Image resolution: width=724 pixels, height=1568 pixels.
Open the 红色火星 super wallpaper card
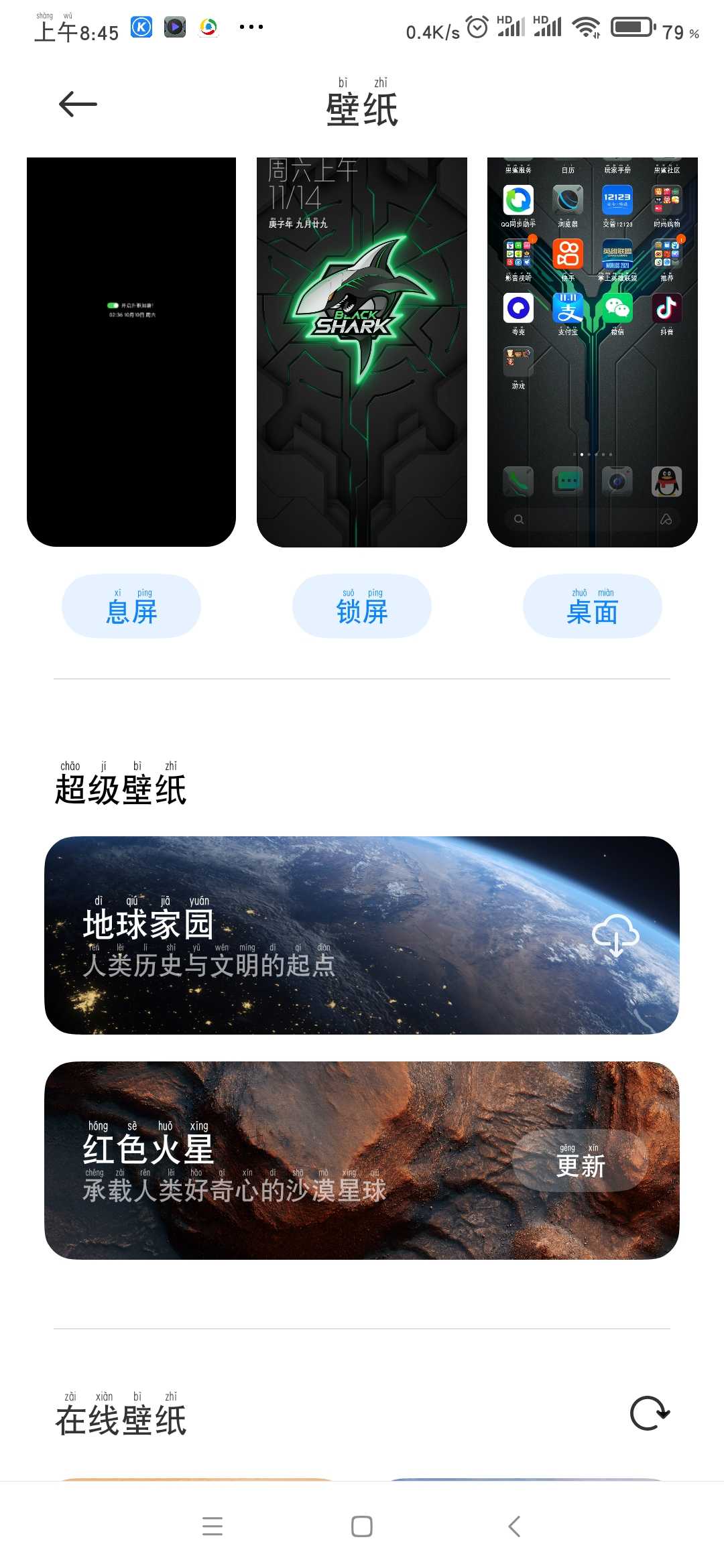click(362, 1161)
